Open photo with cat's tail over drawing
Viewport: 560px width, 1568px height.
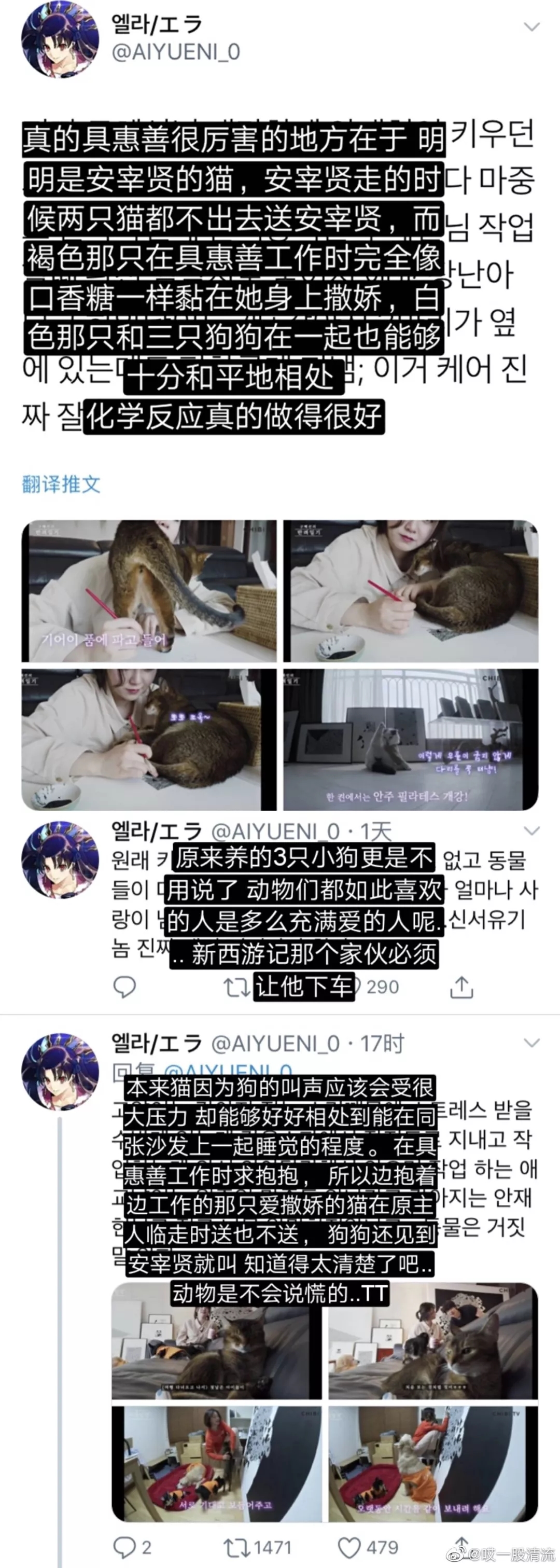pyautogui.click(x=149, y=590)
